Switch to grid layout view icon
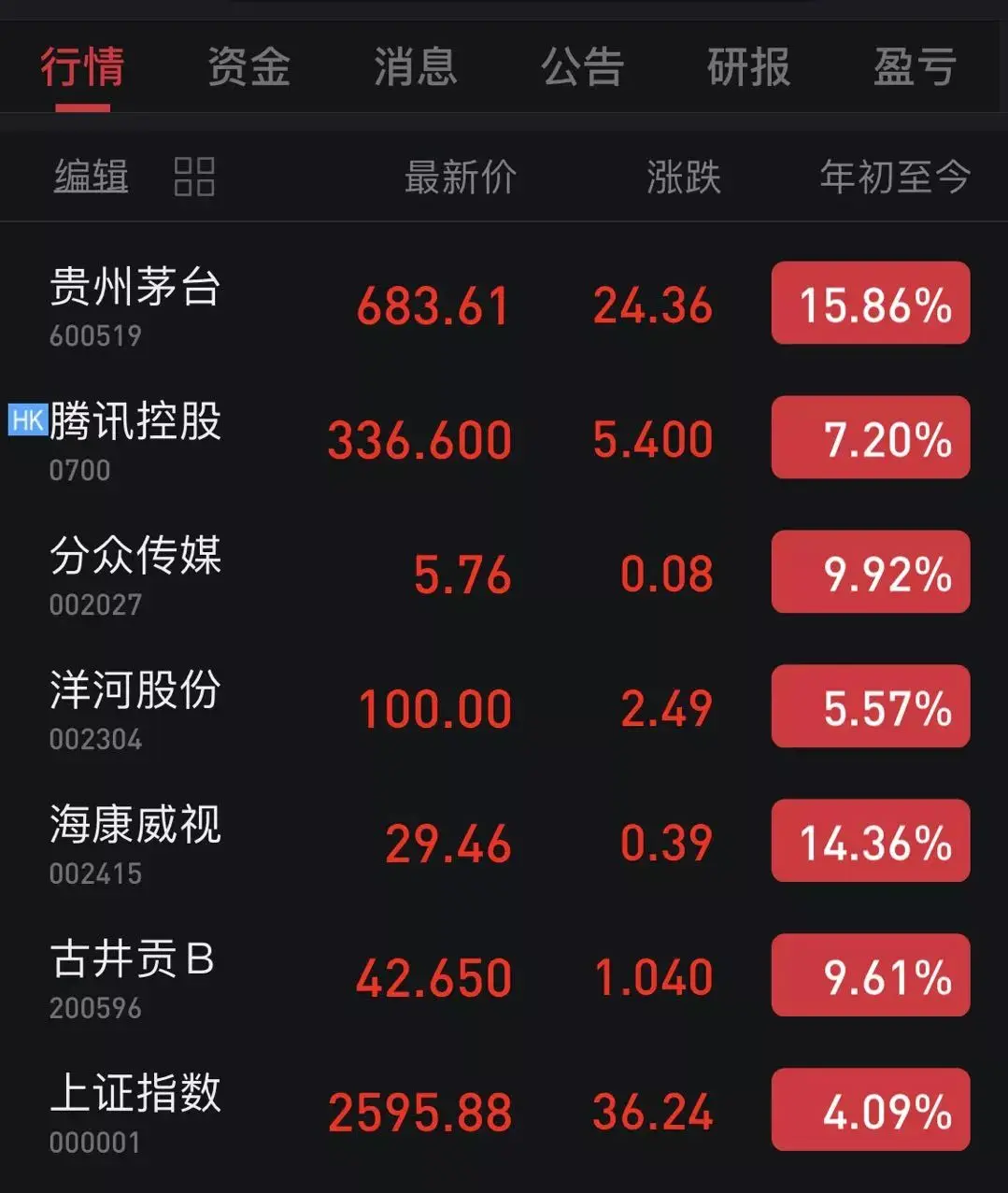 pos(194,177)
